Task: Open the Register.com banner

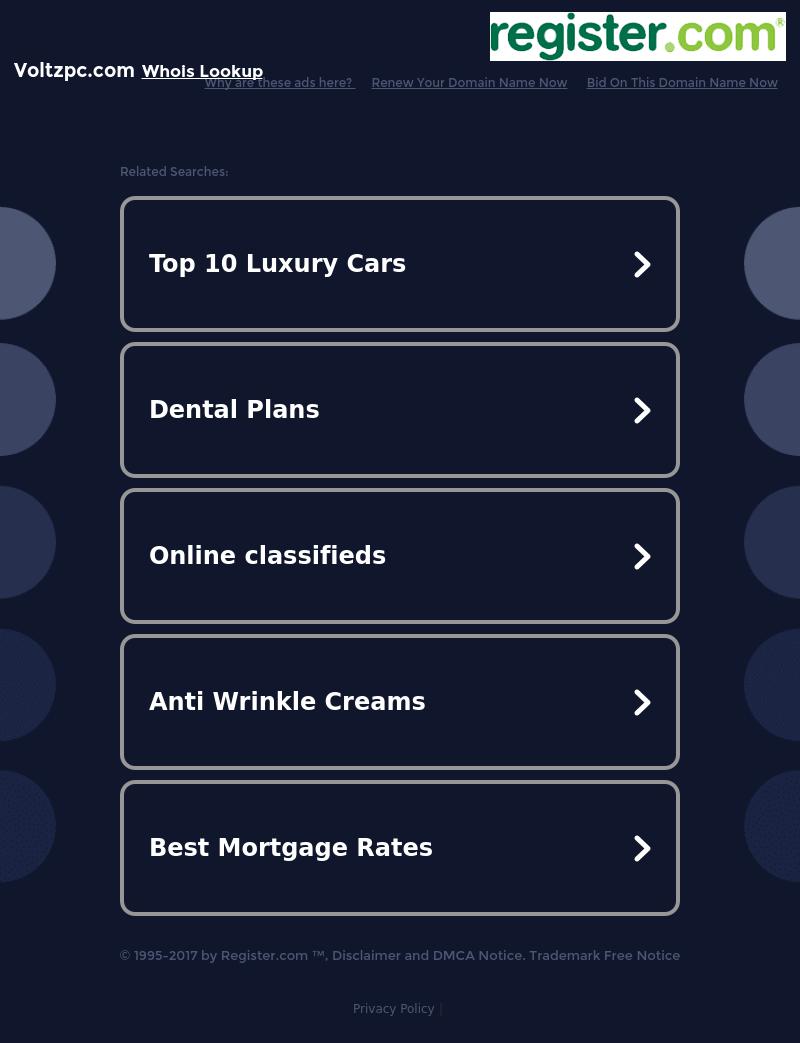Action: tap(637, 37)
